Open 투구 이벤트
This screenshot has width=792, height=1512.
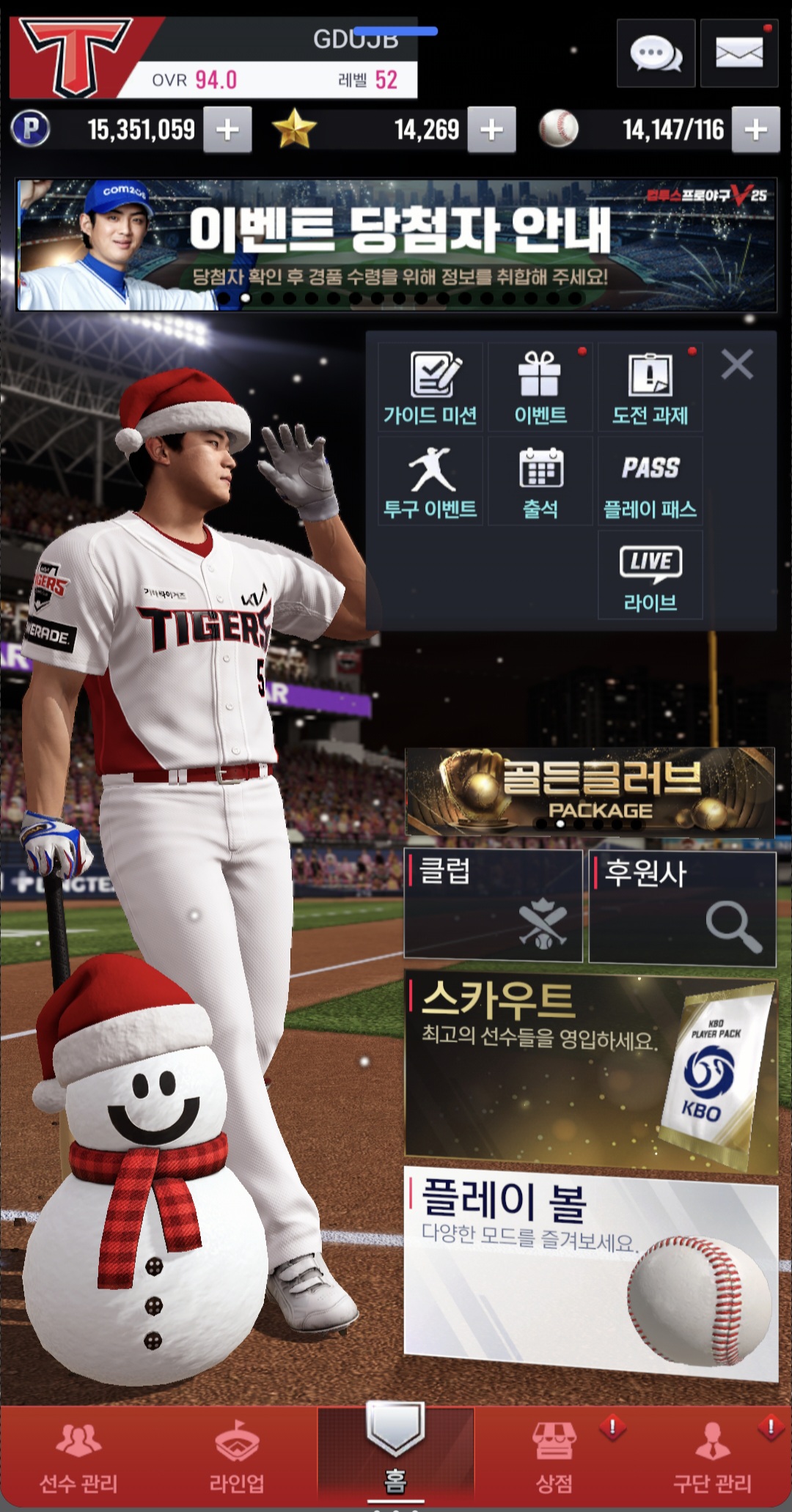click(430, 482)
